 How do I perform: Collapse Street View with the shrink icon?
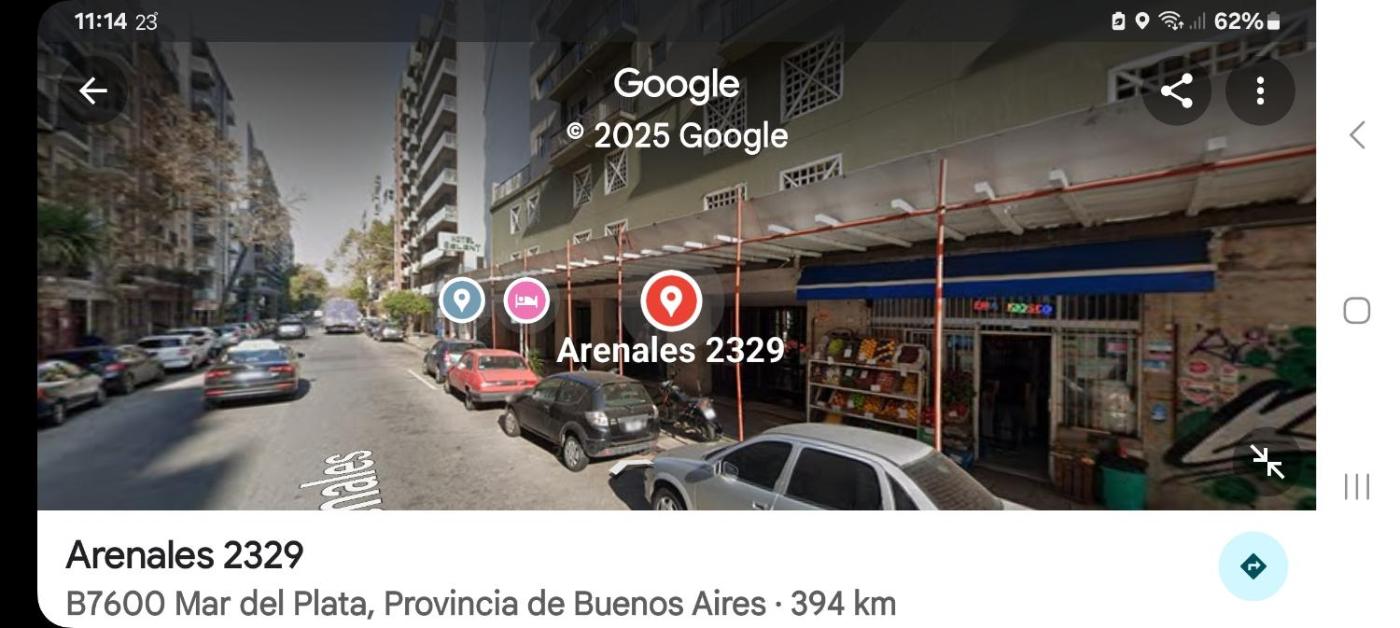(1267, 462)
